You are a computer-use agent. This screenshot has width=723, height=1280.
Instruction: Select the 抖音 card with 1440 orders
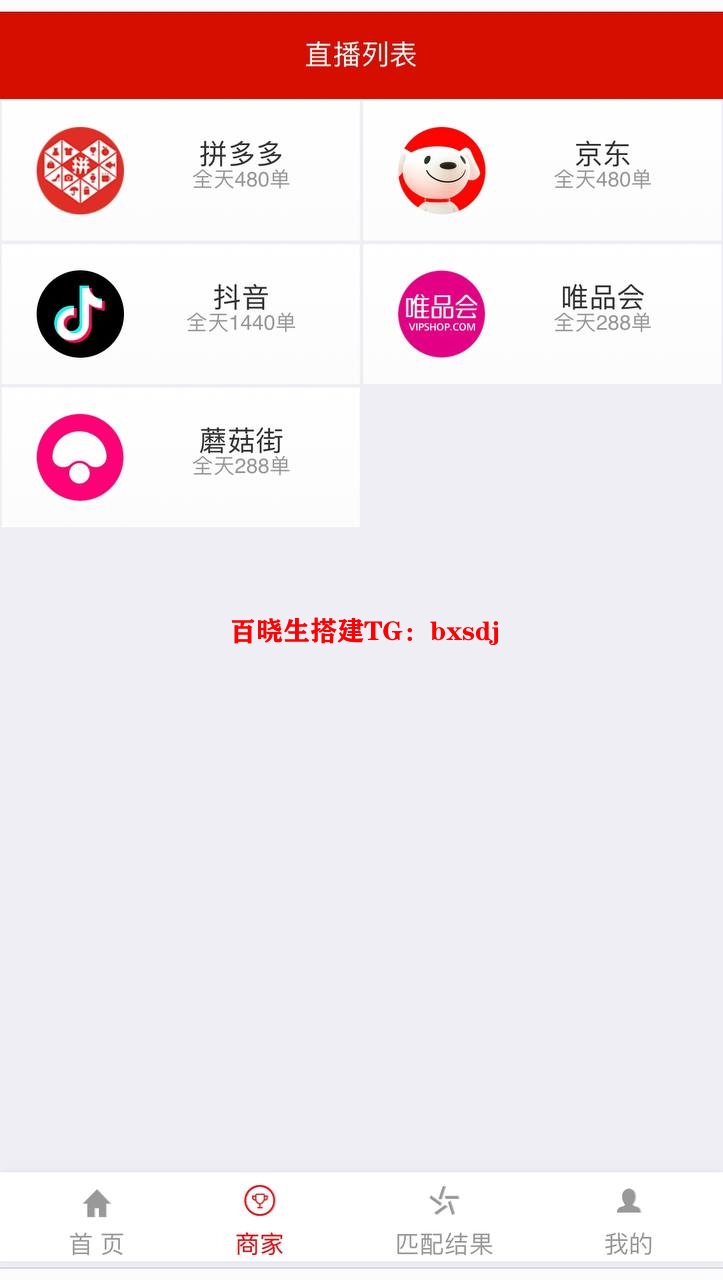click(x=181, y=314)
